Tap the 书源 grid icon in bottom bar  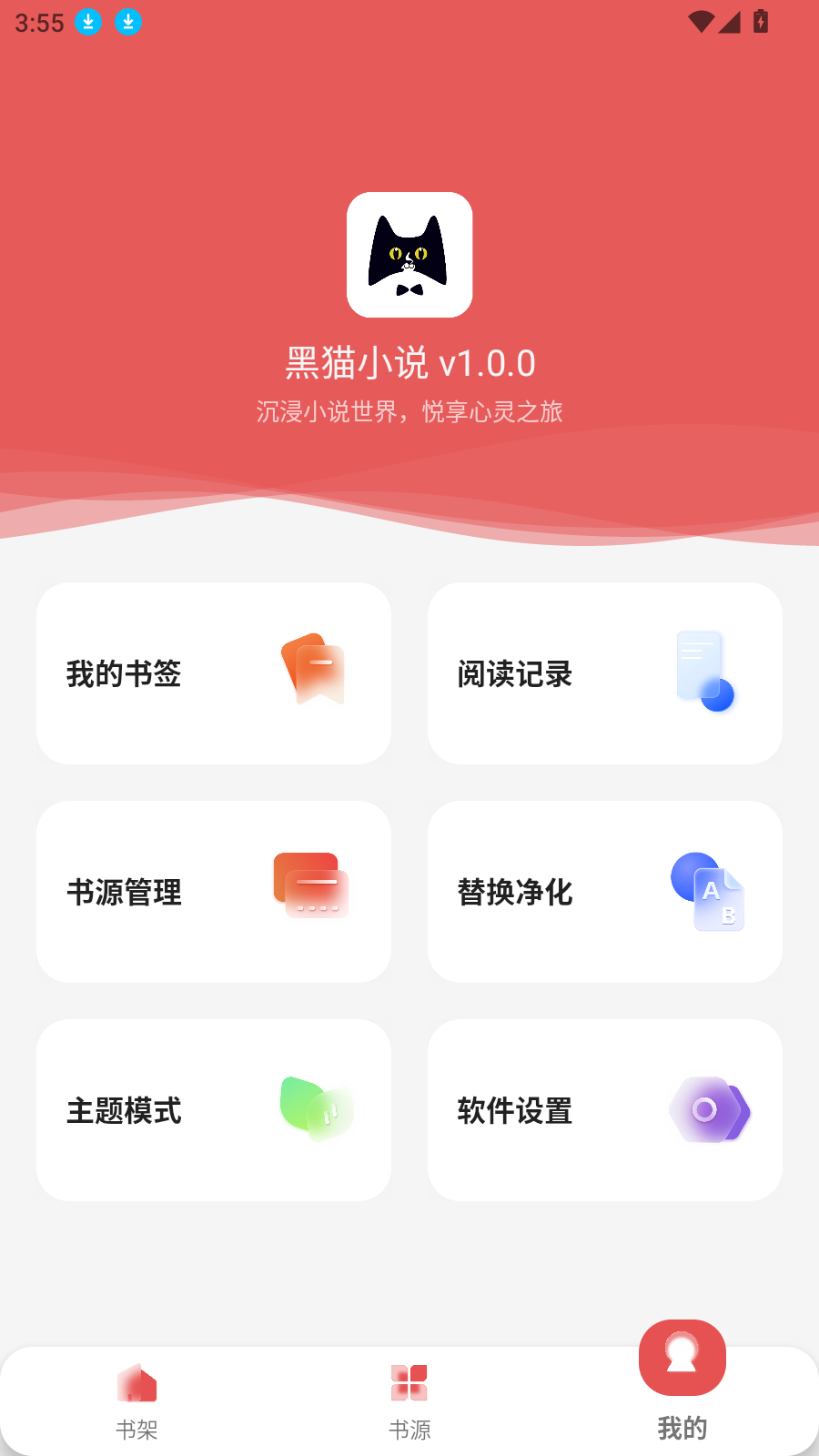coord(409,1381)
